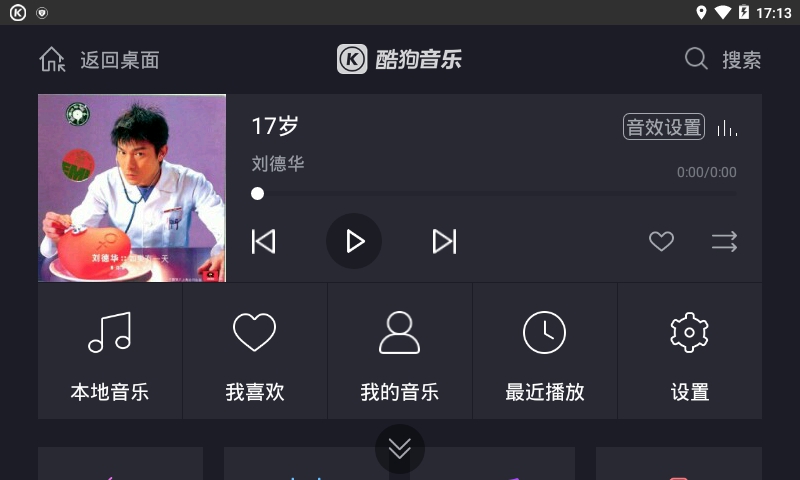
Task: View 最近播放 recently played
Action: (x=545, y=352)
